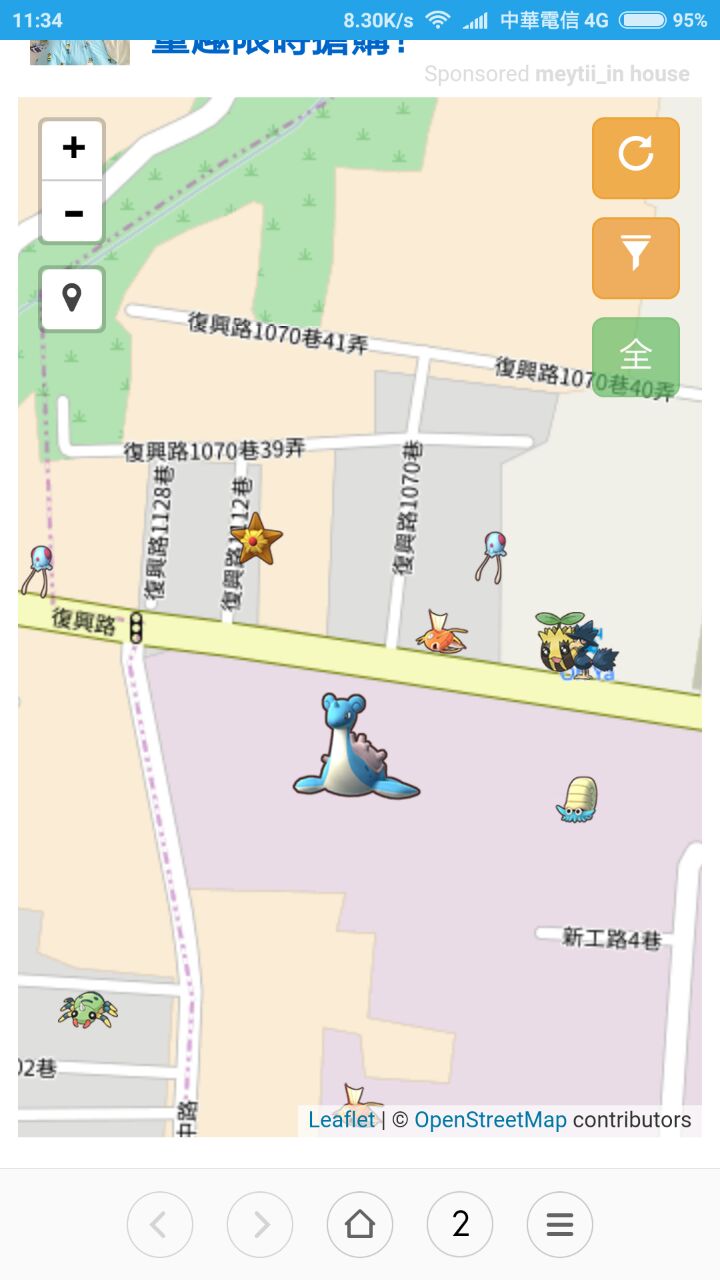Screen dimensions: 720x1280
Task: Select the Staryu star marker
Action: (257, 540)
